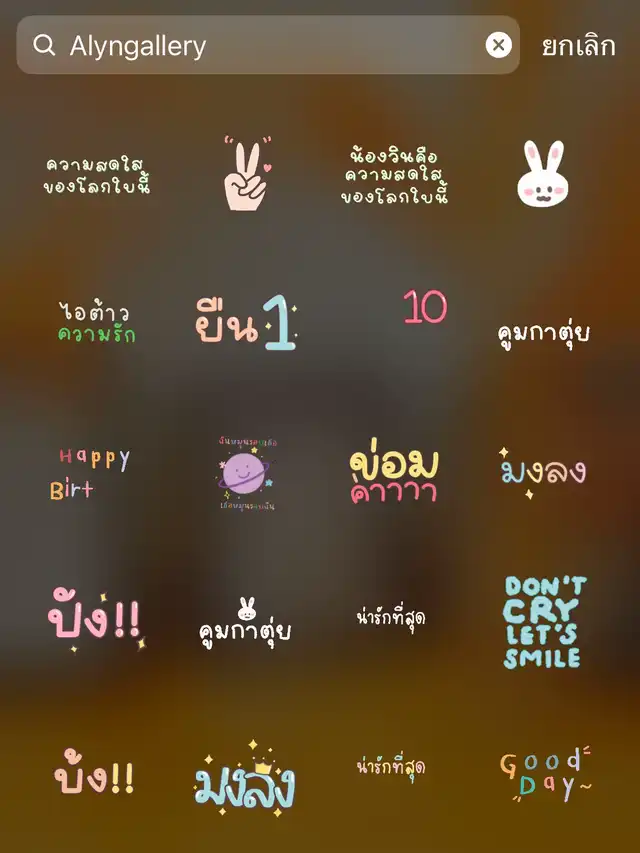
Task: Choose the ยืน 1 sticker
Action: pyautogui.click(x=245, y=325)
